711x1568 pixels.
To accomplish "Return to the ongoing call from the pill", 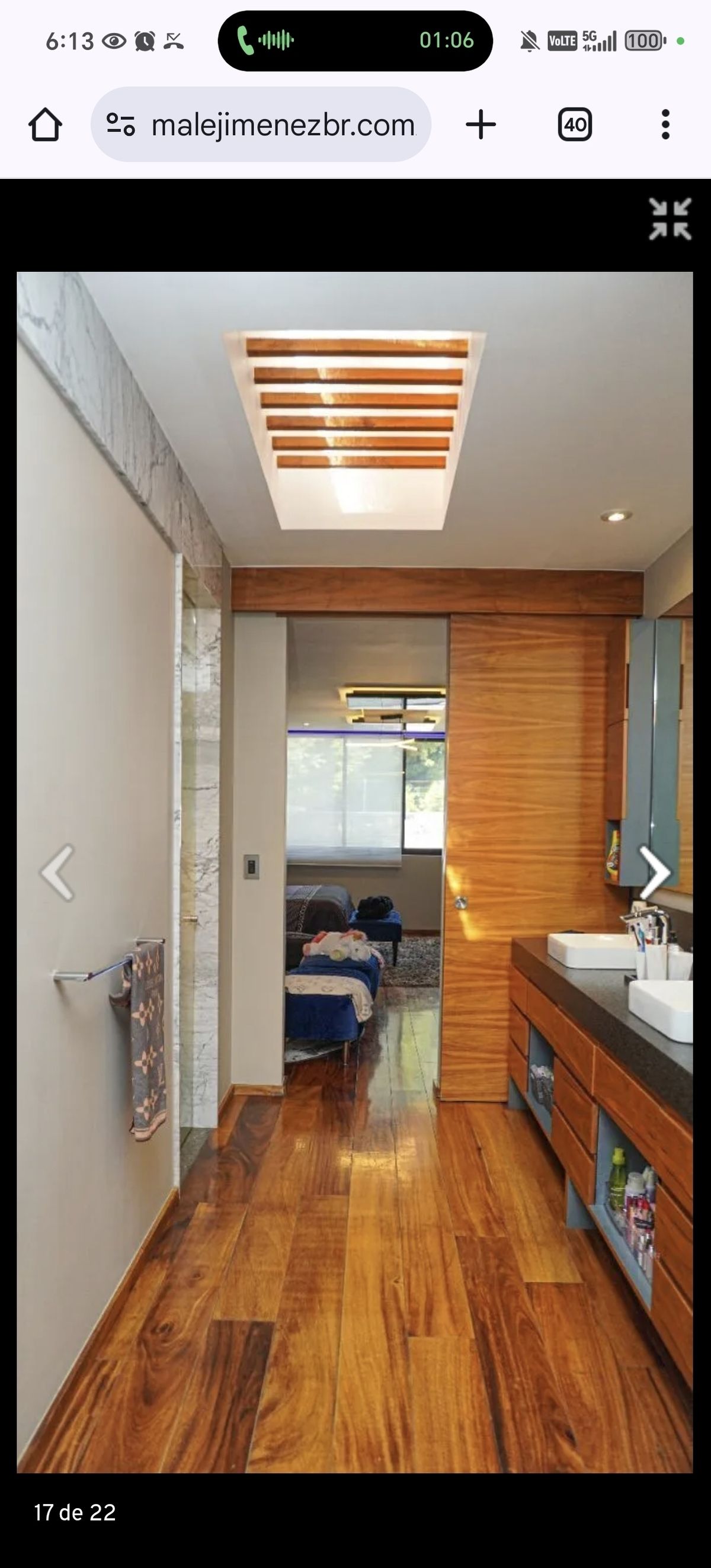I will [355, 41].
